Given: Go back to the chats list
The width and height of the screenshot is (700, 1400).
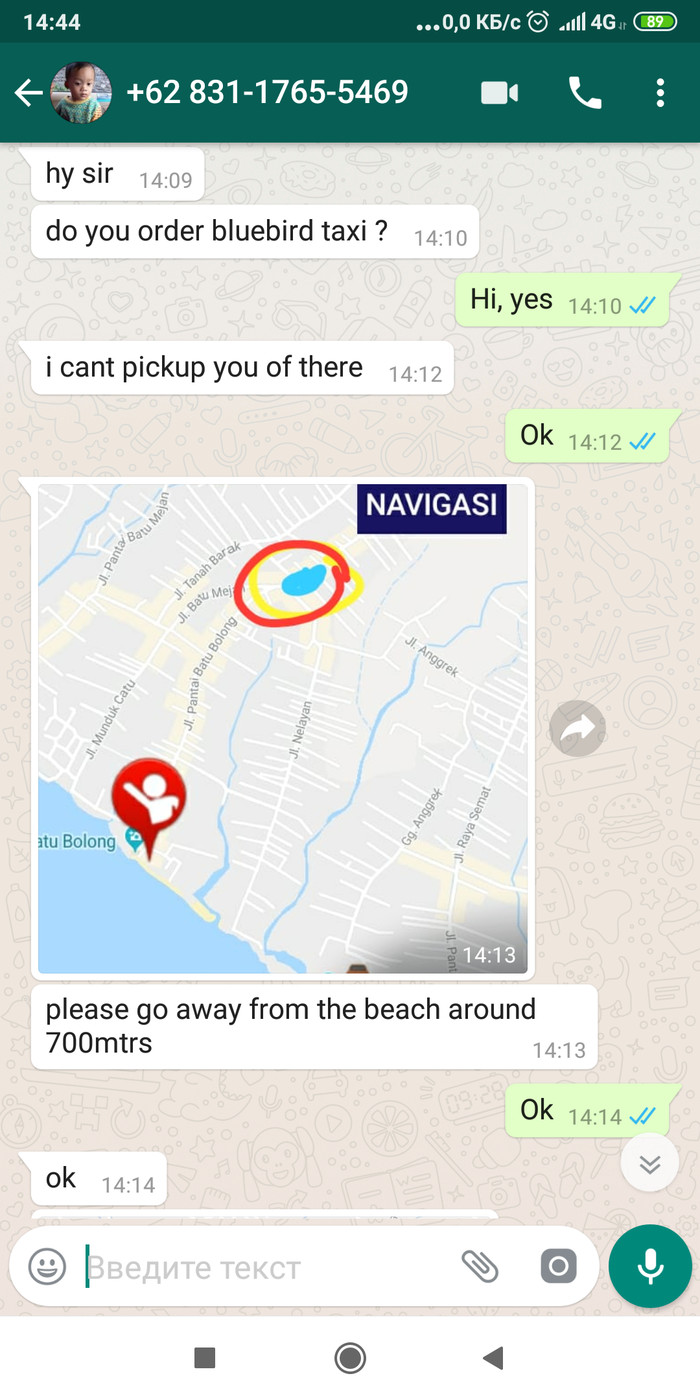Looking at the screenshot, I should pos(28,94).
